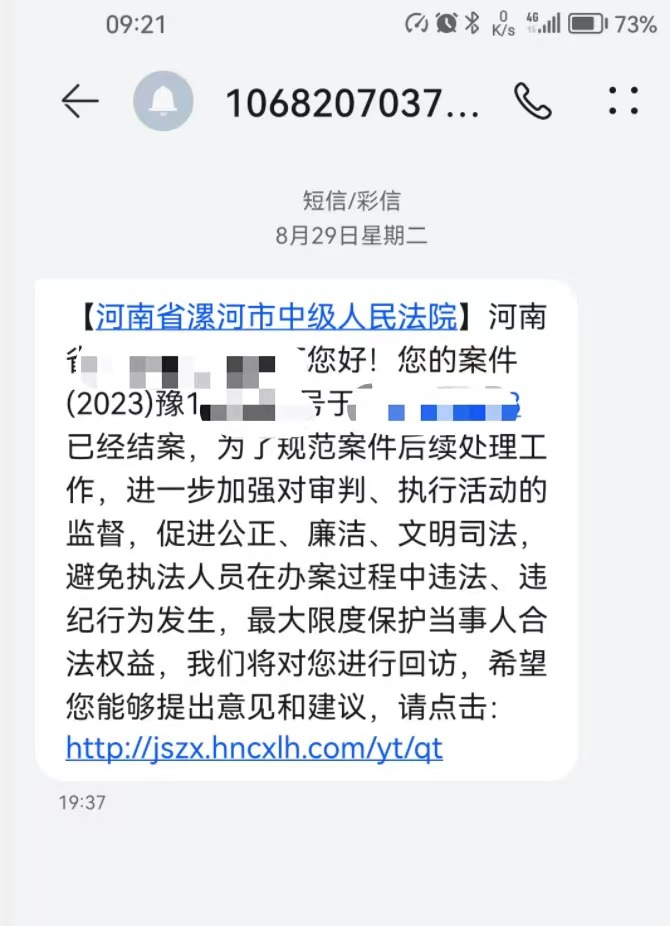Call the sender with the phone icon

[532, 100]
